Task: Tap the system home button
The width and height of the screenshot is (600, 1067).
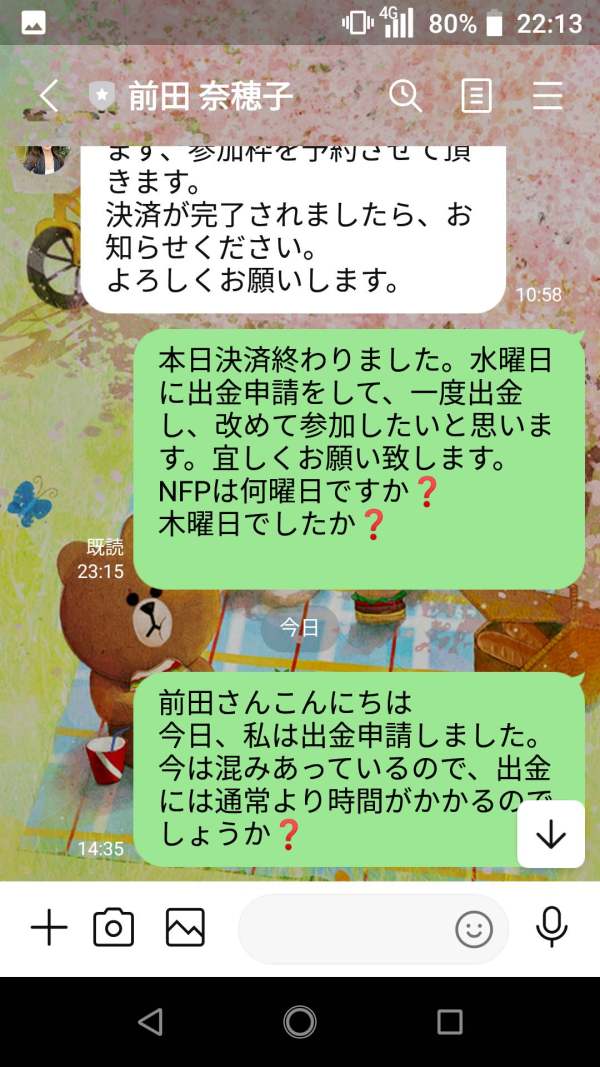Action: (x=300, y=1021)
